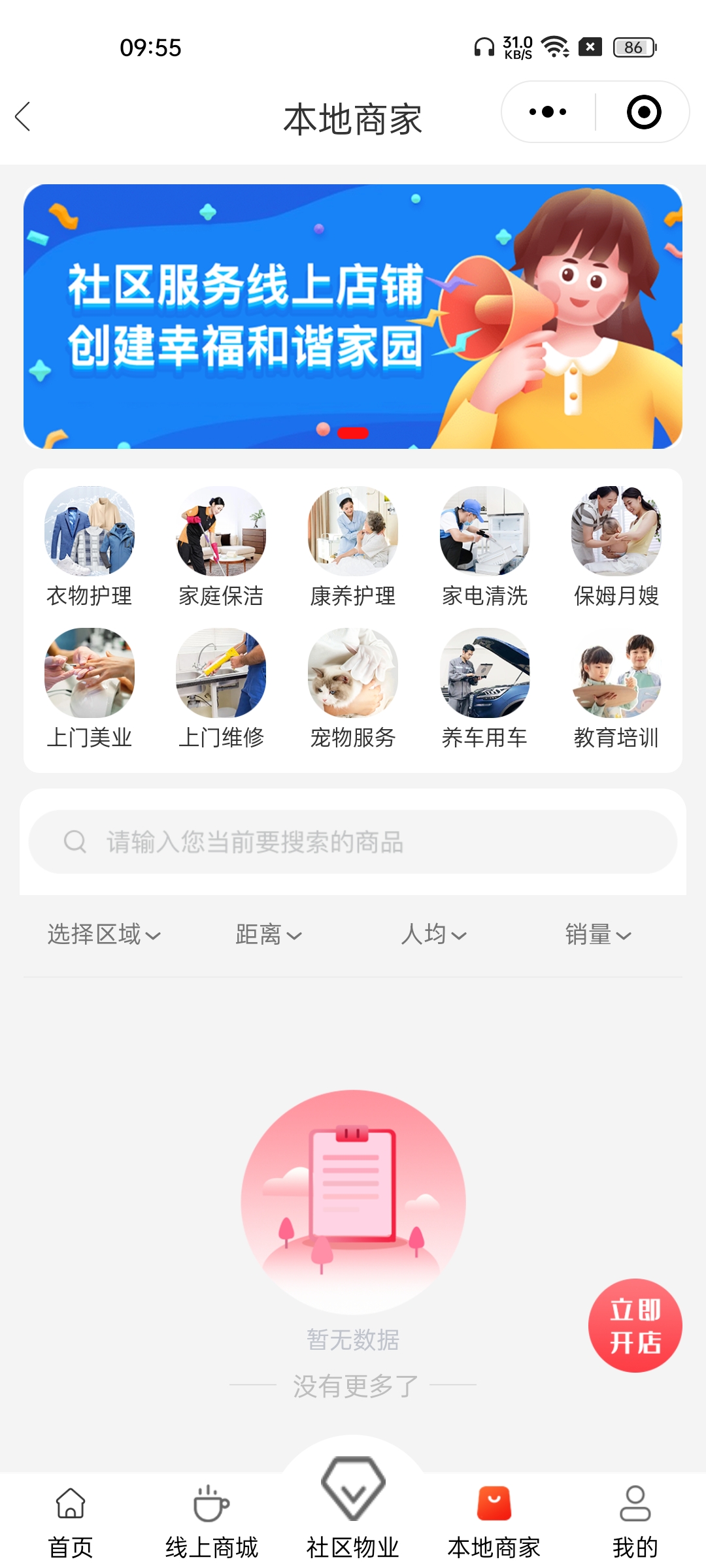Browse 康养护理 services
This screenshot has height=1568, width=706.
pos(353,546)
